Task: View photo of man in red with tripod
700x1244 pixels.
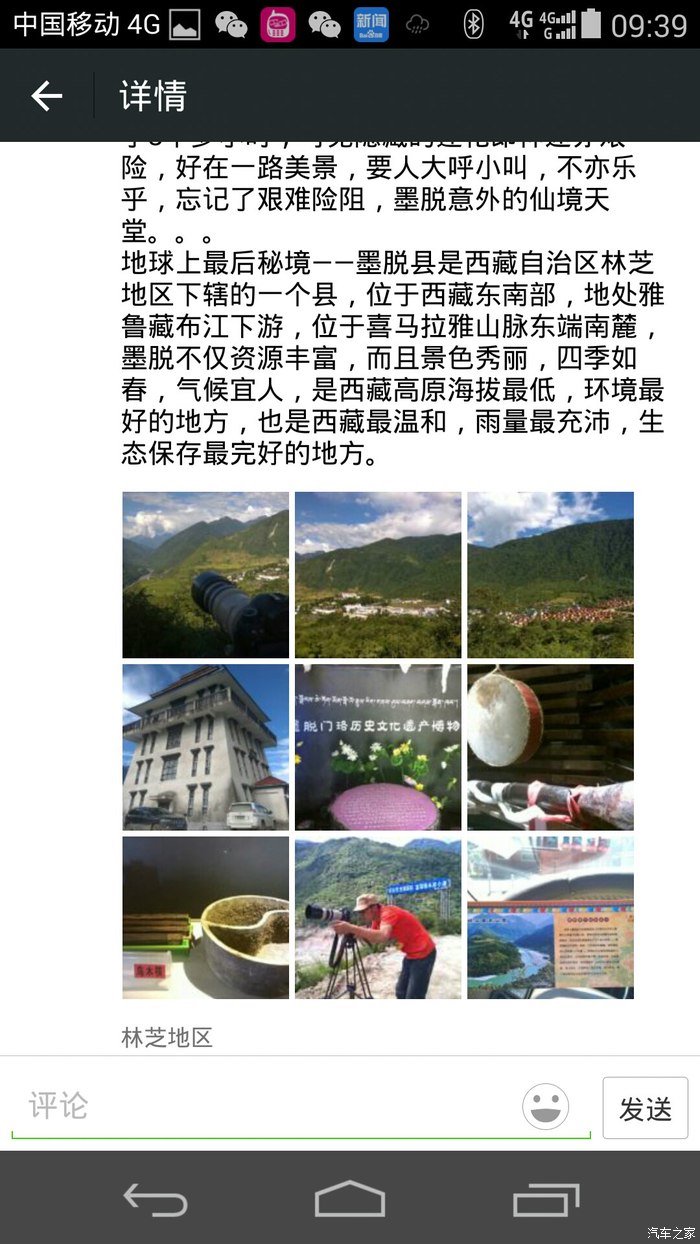Action: [x=378, y=918]
